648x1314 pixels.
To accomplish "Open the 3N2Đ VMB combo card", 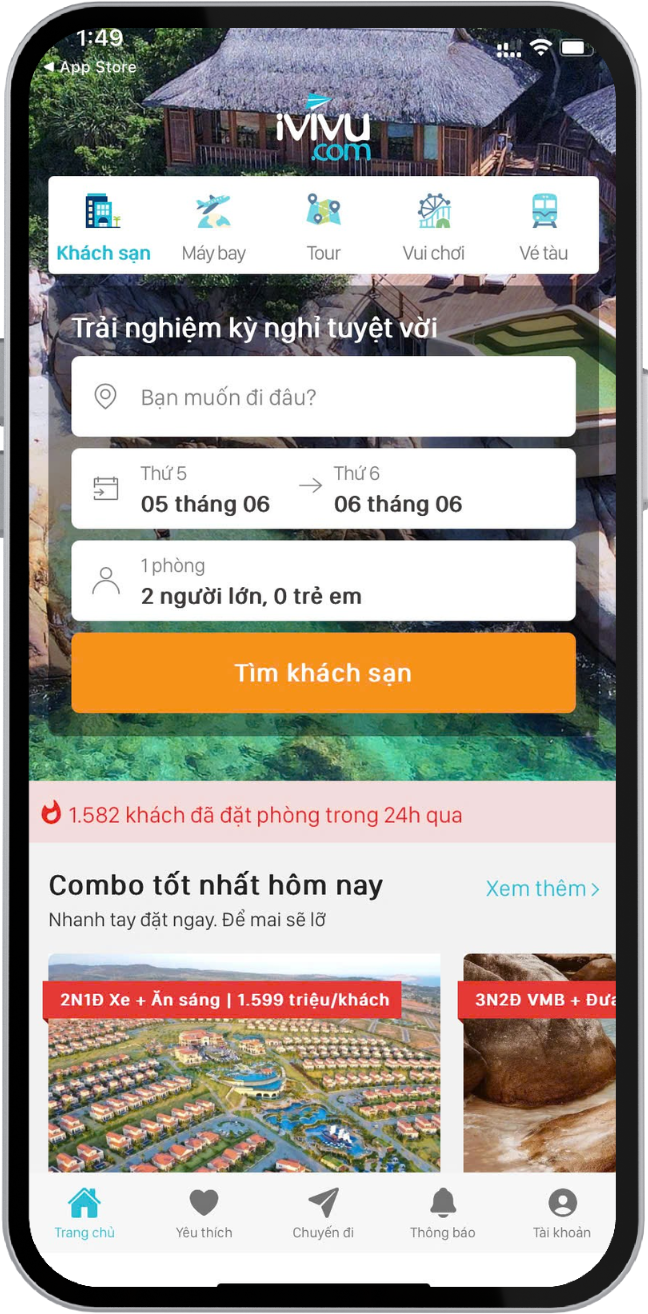I will coord(540,1062).
